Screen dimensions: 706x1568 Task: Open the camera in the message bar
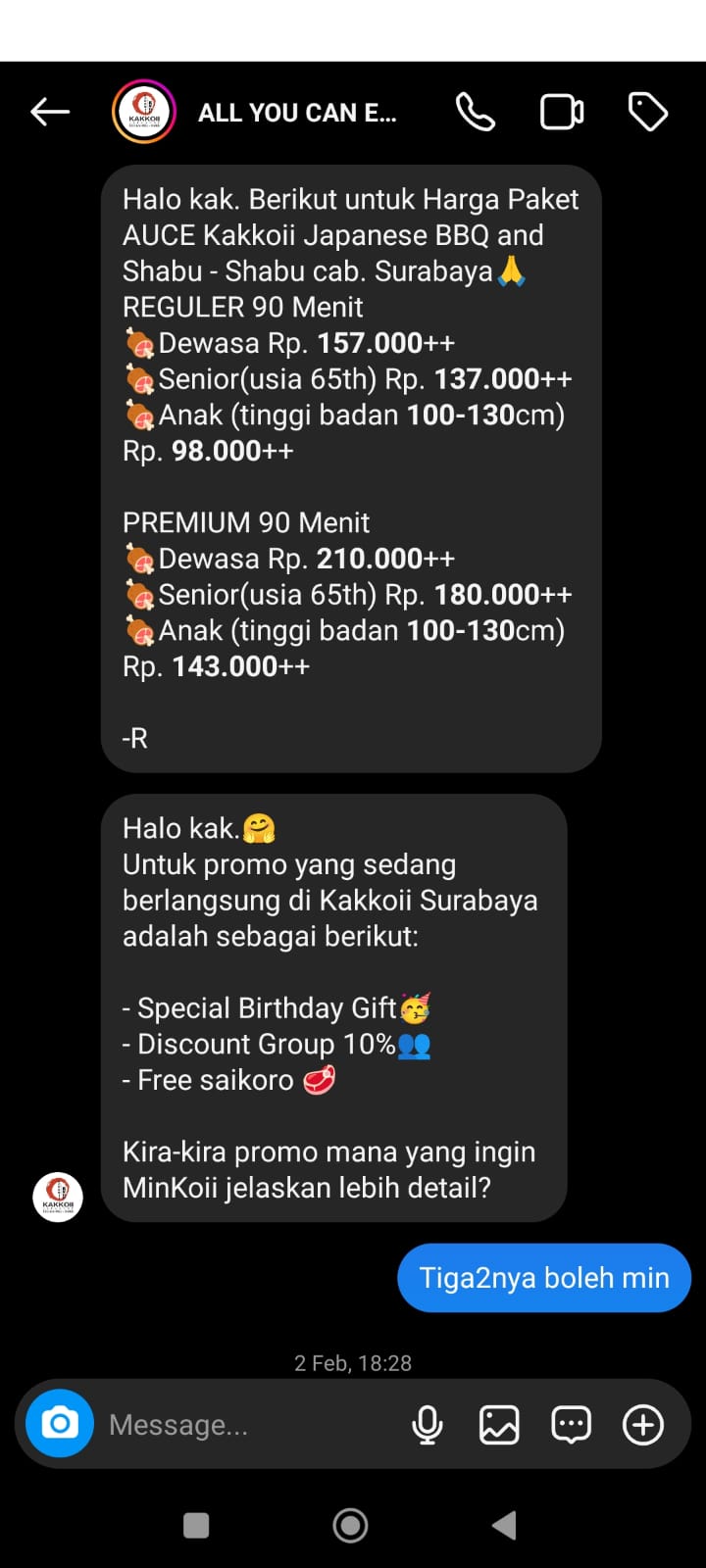[60, 1423]
